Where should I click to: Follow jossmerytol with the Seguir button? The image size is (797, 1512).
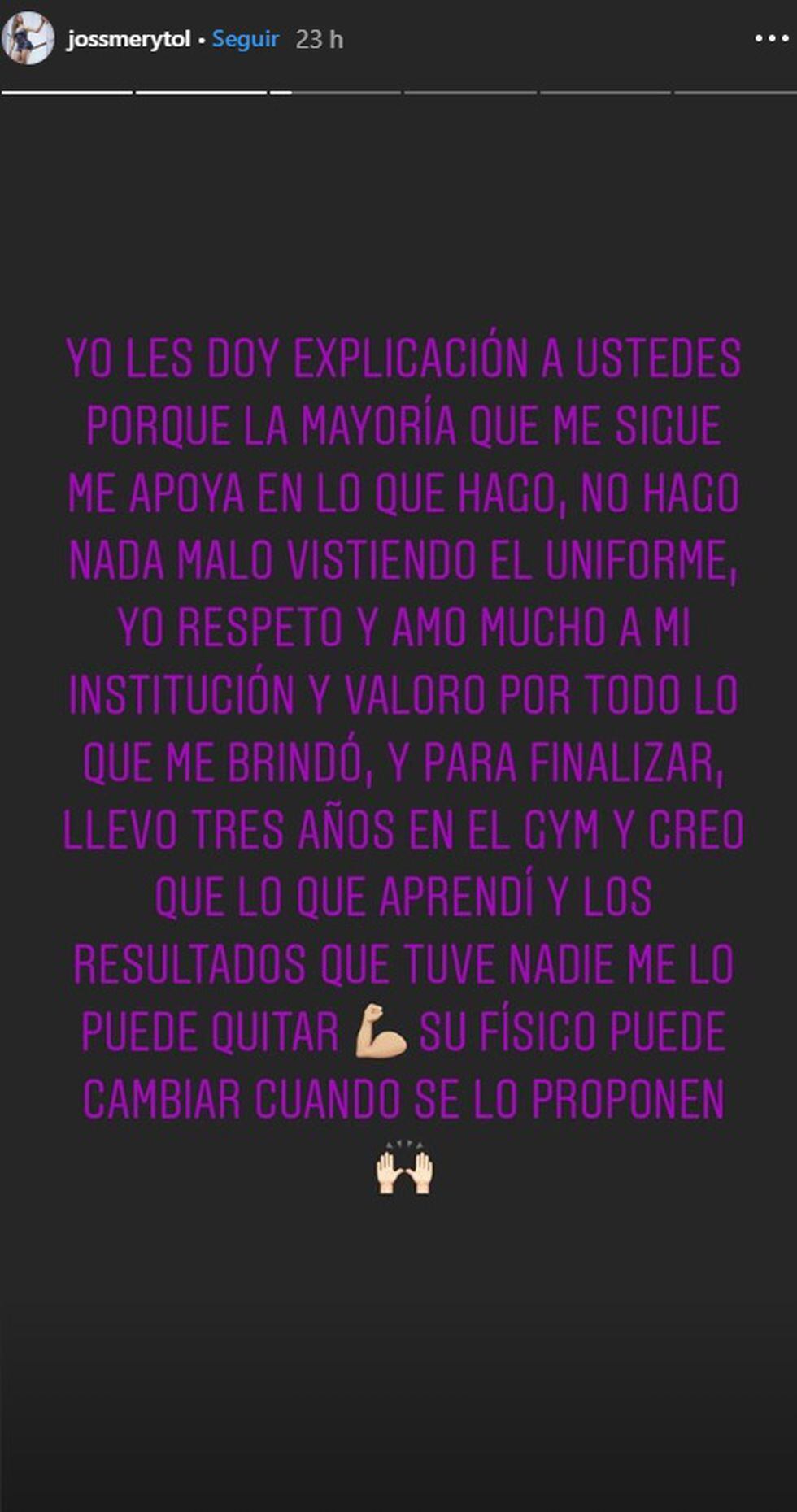[245, 39]
